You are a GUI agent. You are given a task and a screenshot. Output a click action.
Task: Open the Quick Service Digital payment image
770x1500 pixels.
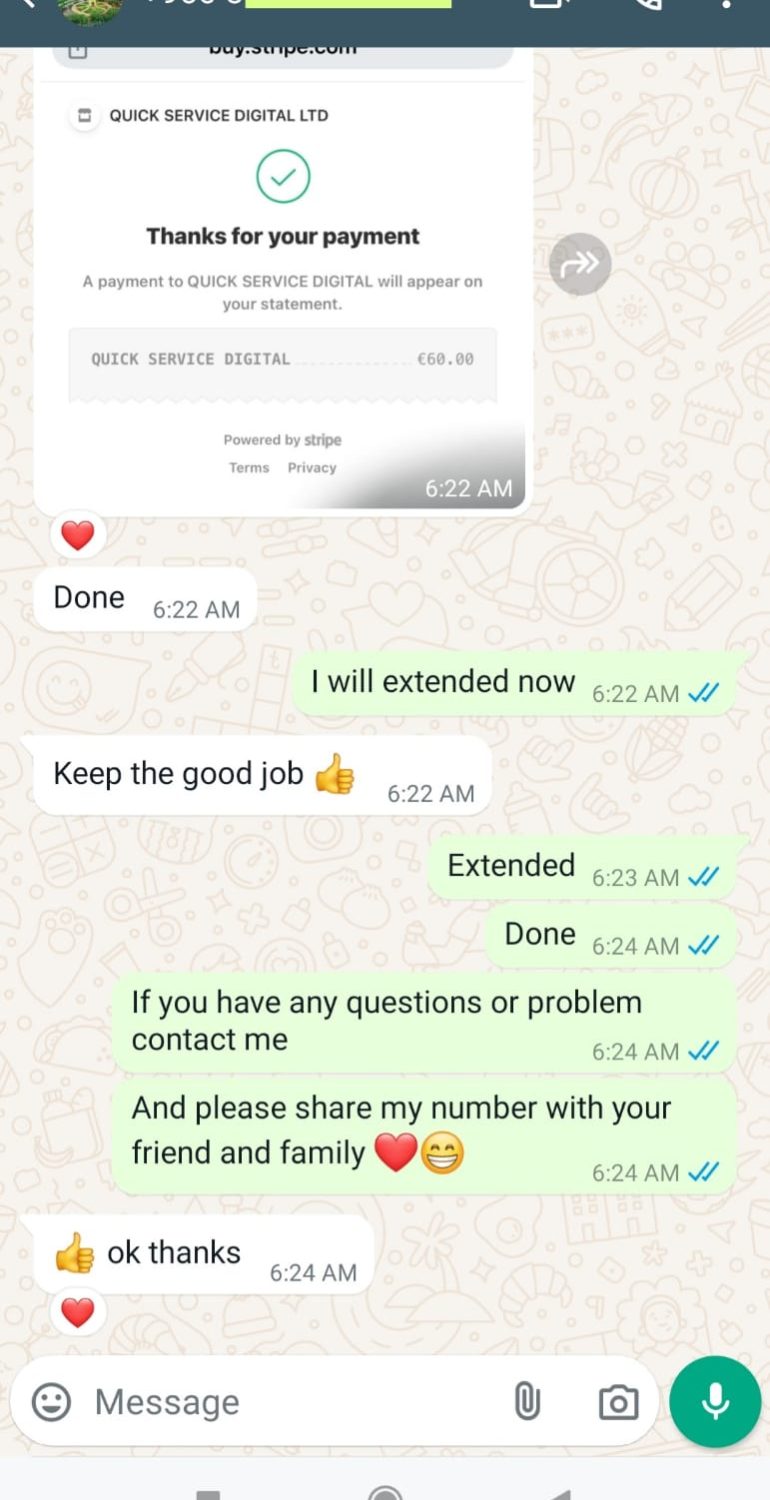pos(283,280)
